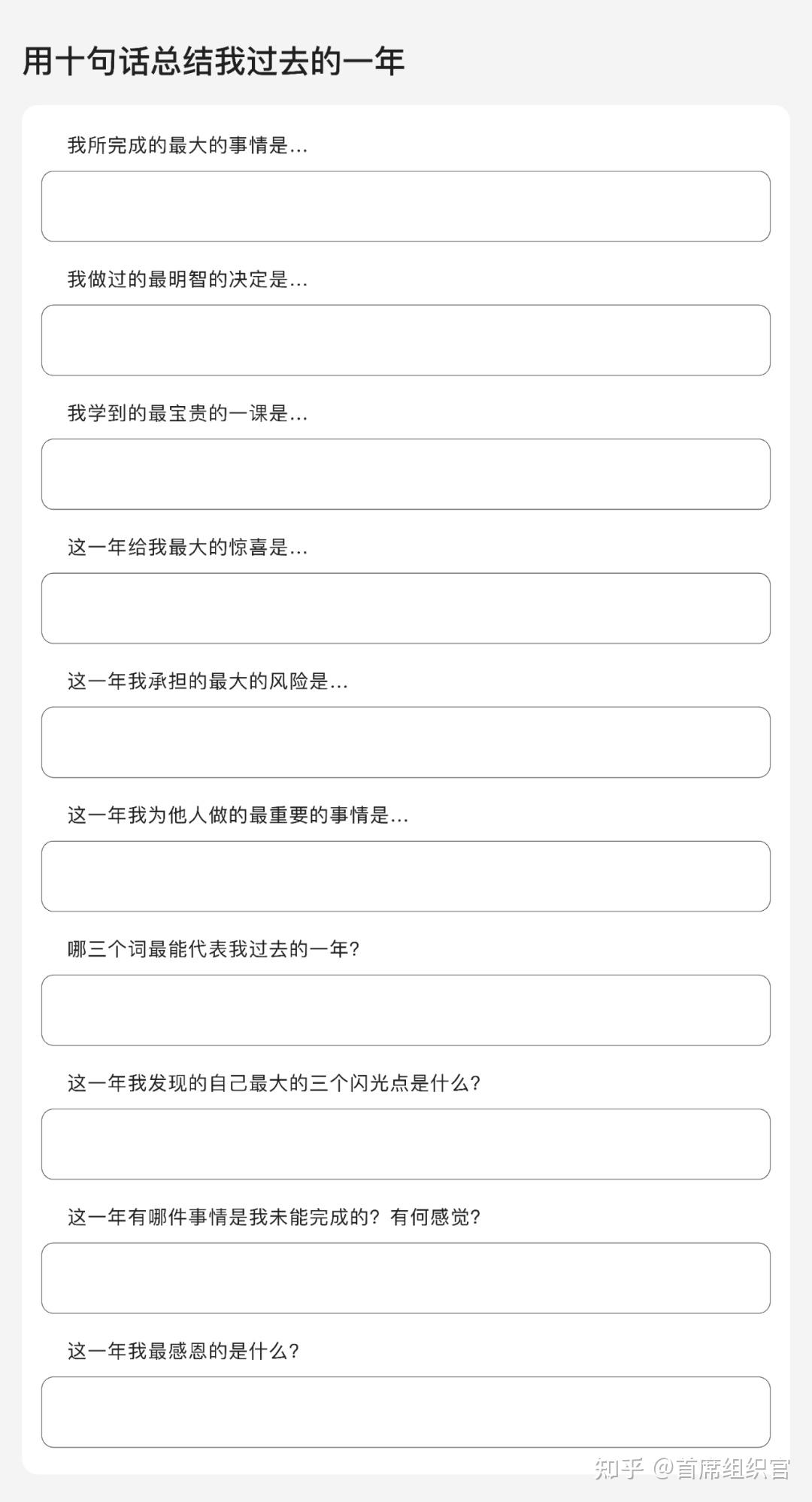
Task: Select the 我学到的最宝贵的一课是 text field
Action: tap(406, 474)
